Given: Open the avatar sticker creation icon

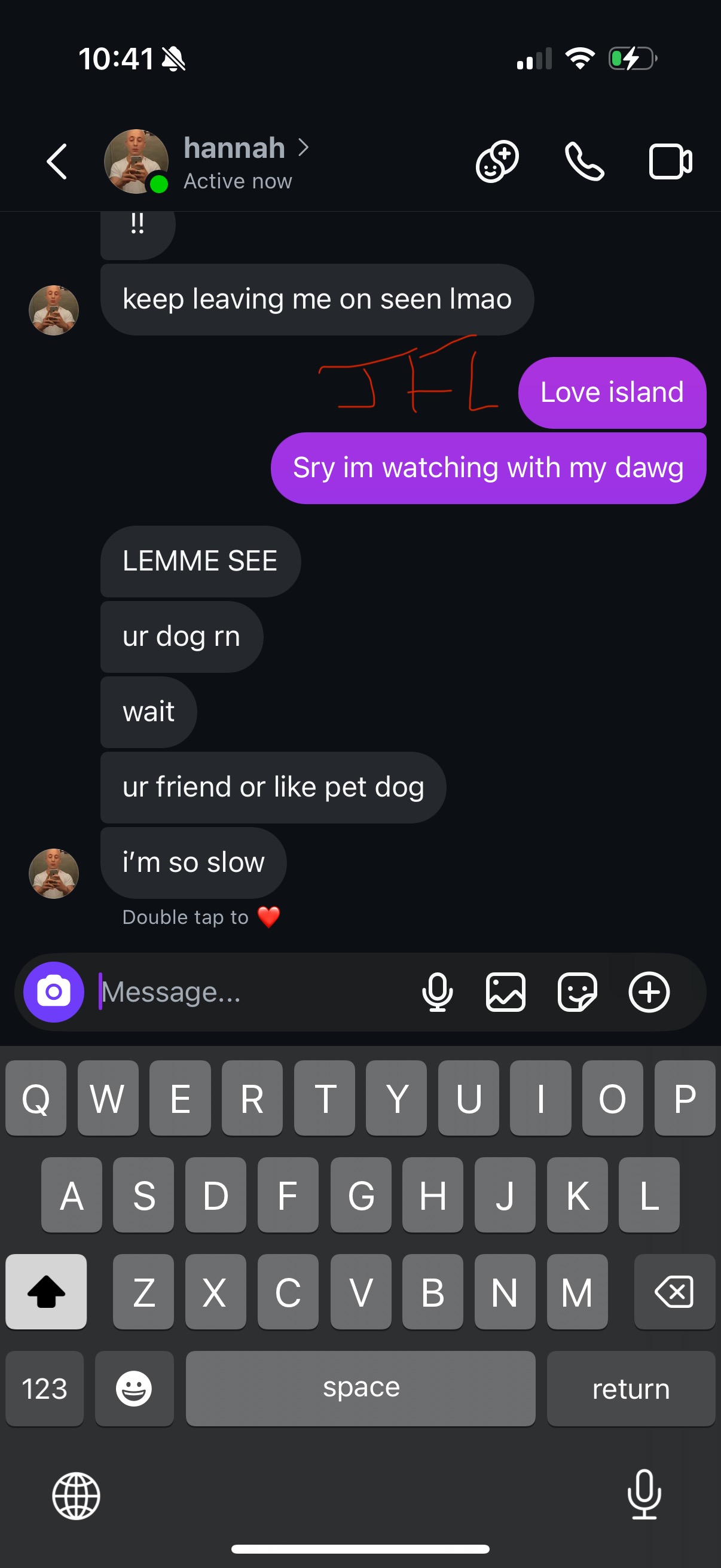Looking at the screenshot, I should (x=497, y=162).
